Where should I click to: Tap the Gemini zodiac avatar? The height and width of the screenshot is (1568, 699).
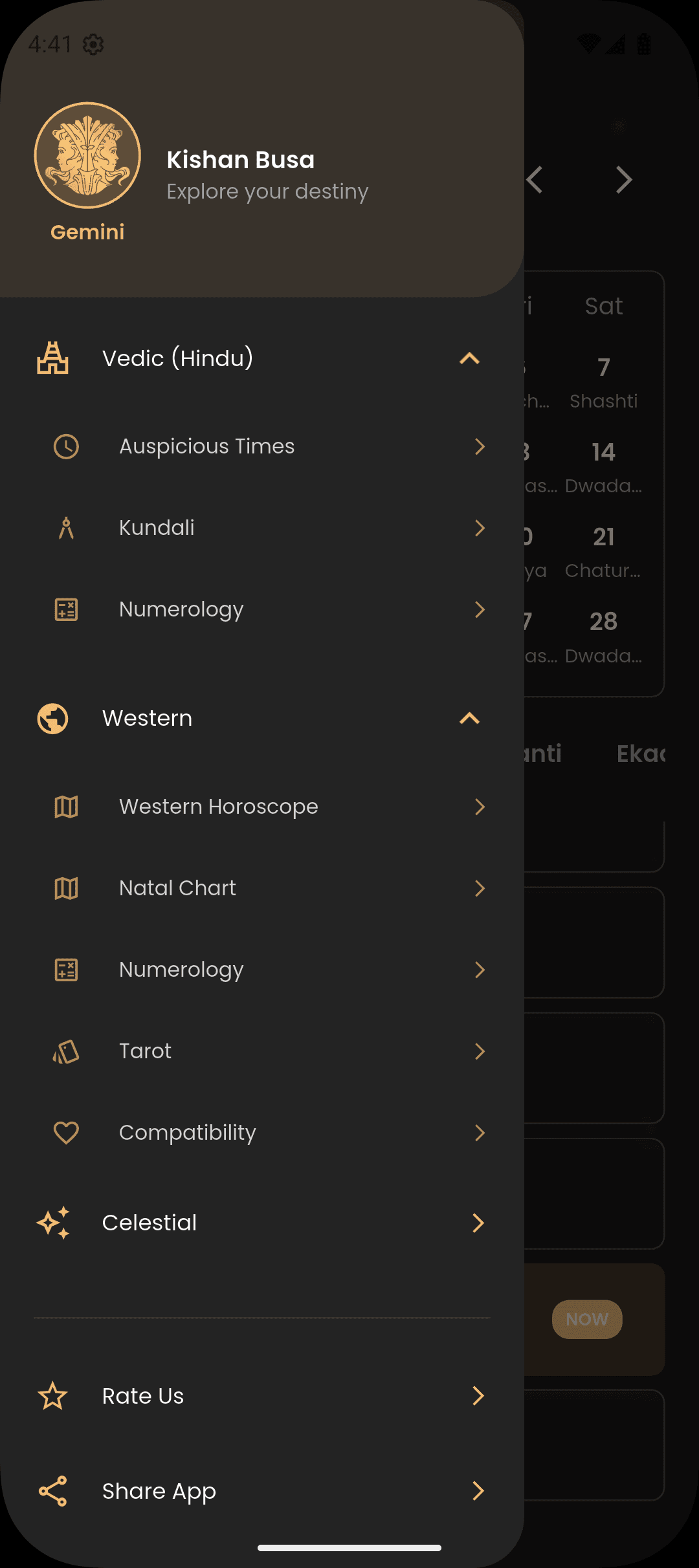87,155
